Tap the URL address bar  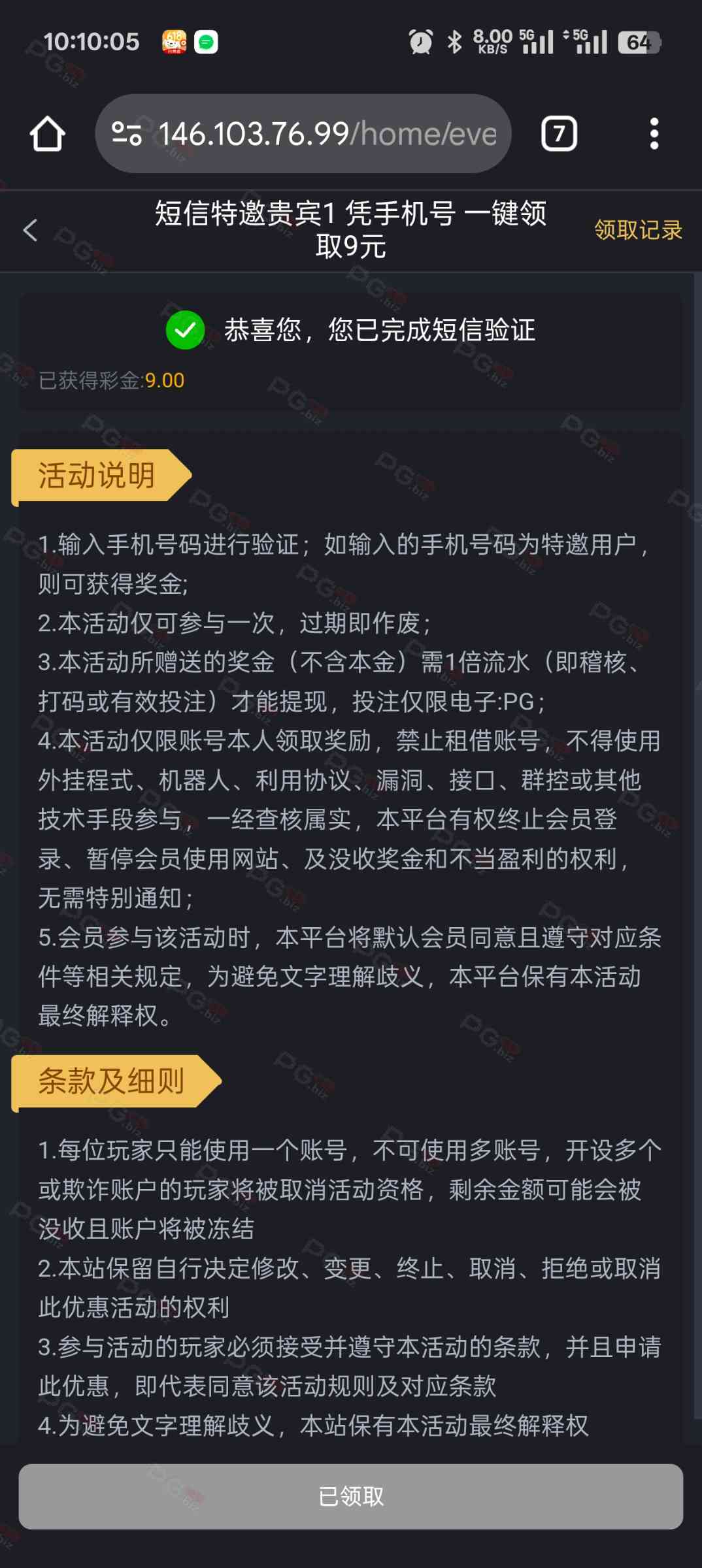pyautogui.click(x=327, y=134)
